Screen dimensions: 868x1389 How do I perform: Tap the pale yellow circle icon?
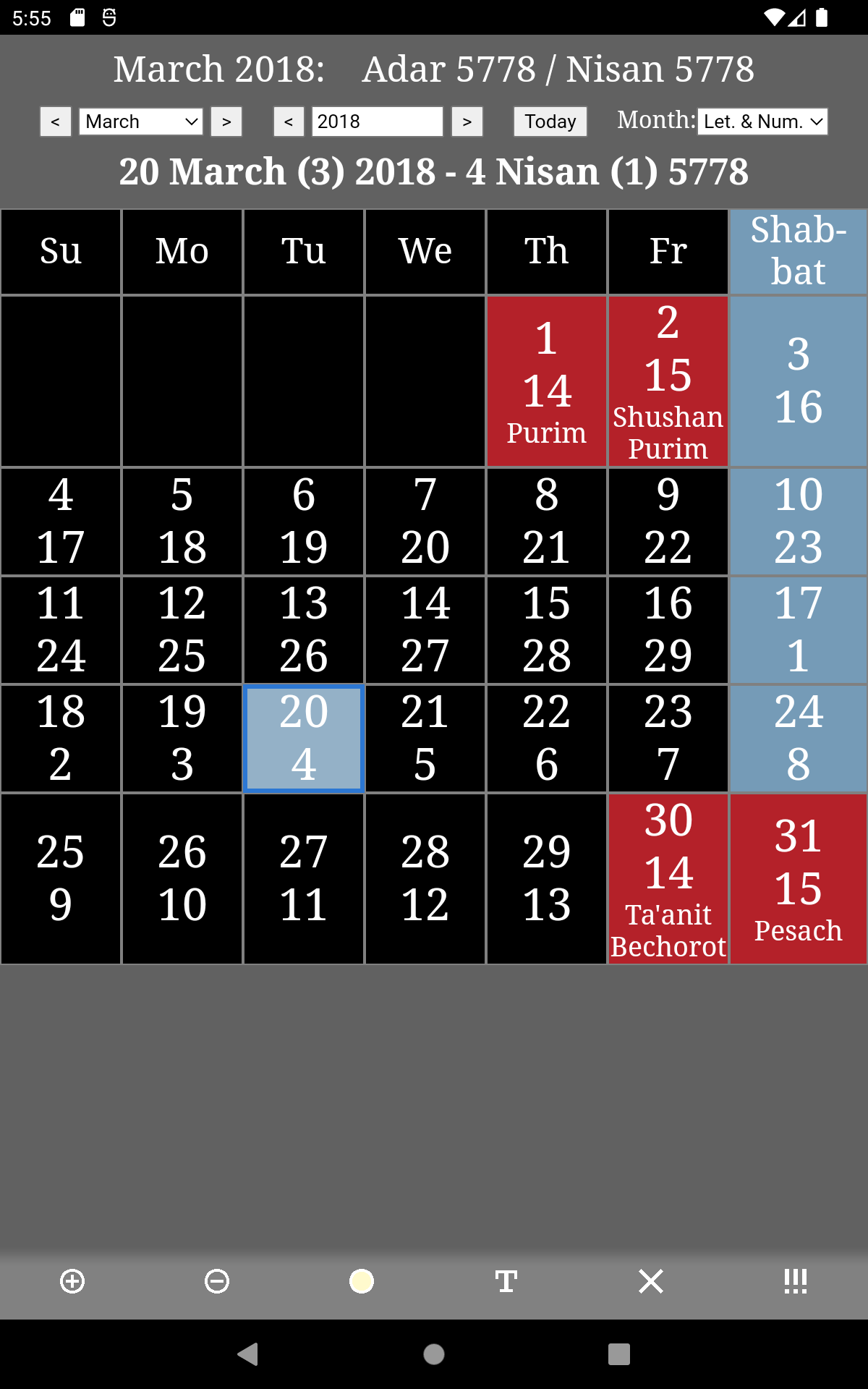coord(362,1281)
